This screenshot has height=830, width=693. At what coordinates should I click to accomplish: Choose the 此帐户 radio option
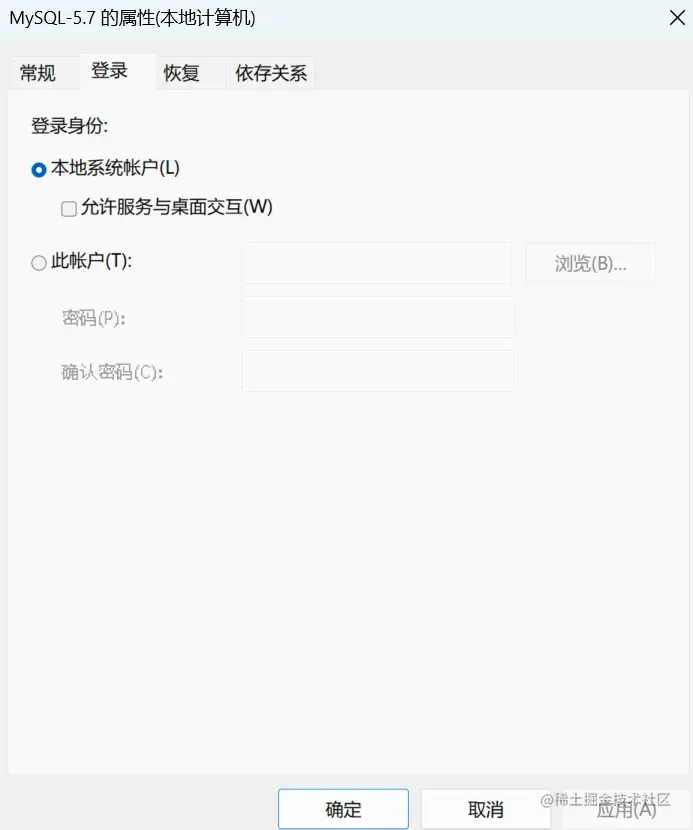coord(39,262)
